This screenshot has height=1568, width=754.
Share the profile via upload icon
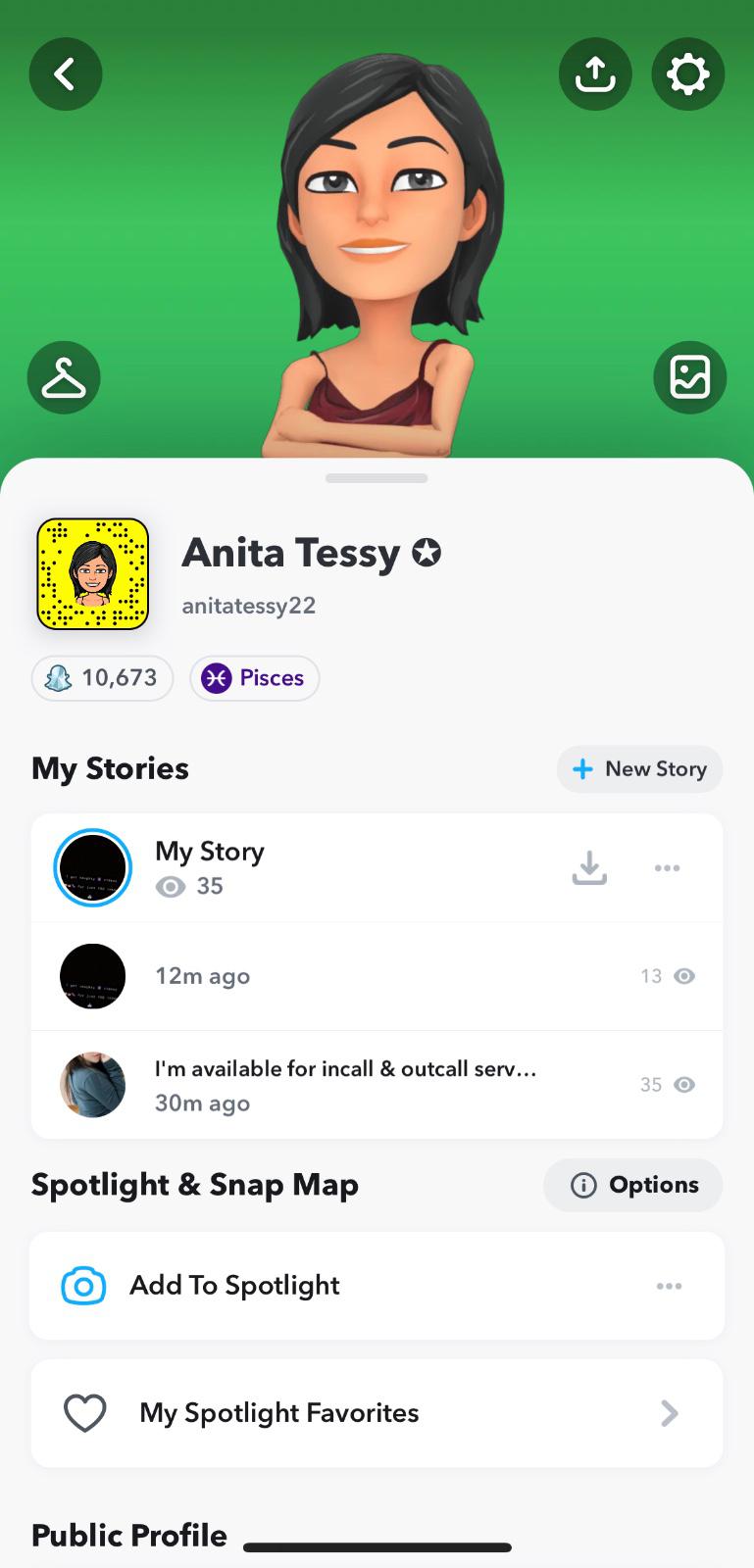[595, 73]
